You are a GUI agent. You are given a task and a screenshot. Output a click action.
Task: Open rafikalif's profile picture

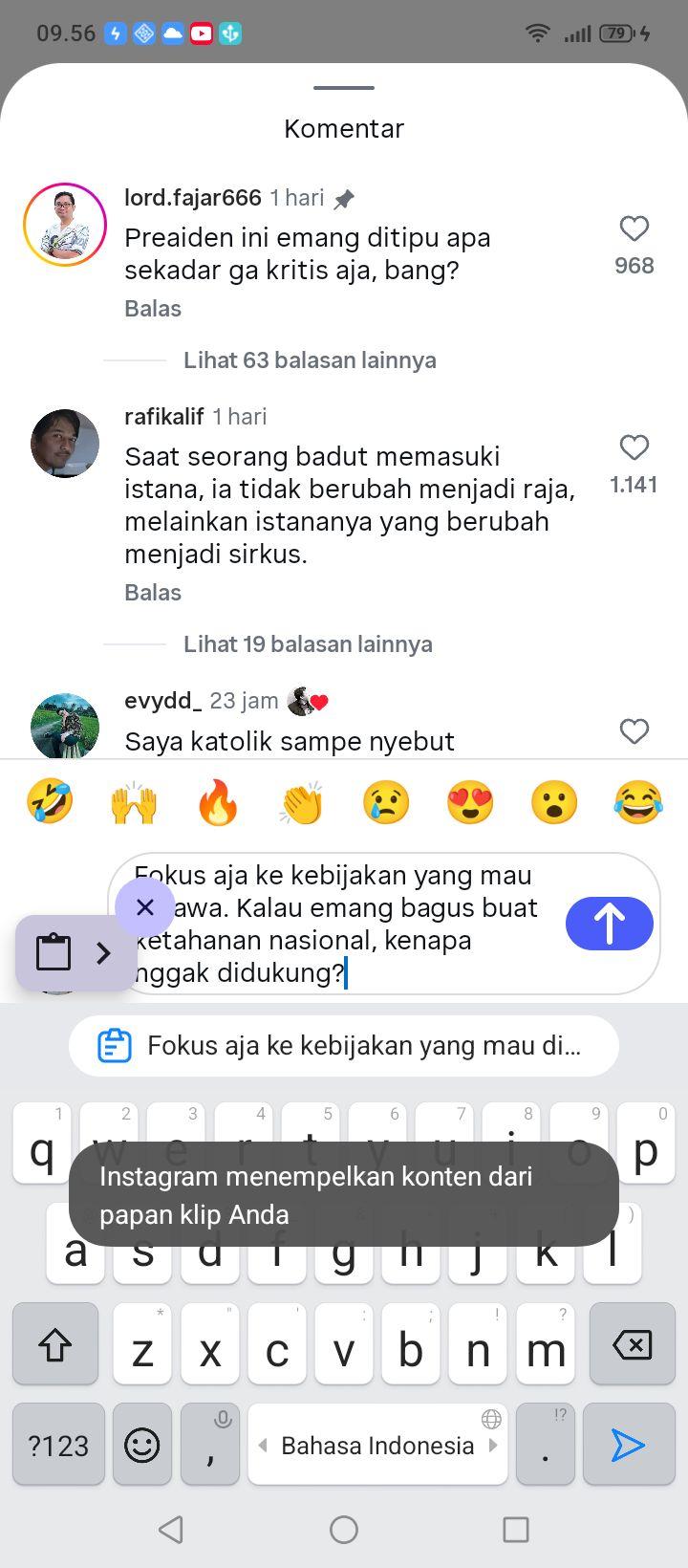point(65,444)
